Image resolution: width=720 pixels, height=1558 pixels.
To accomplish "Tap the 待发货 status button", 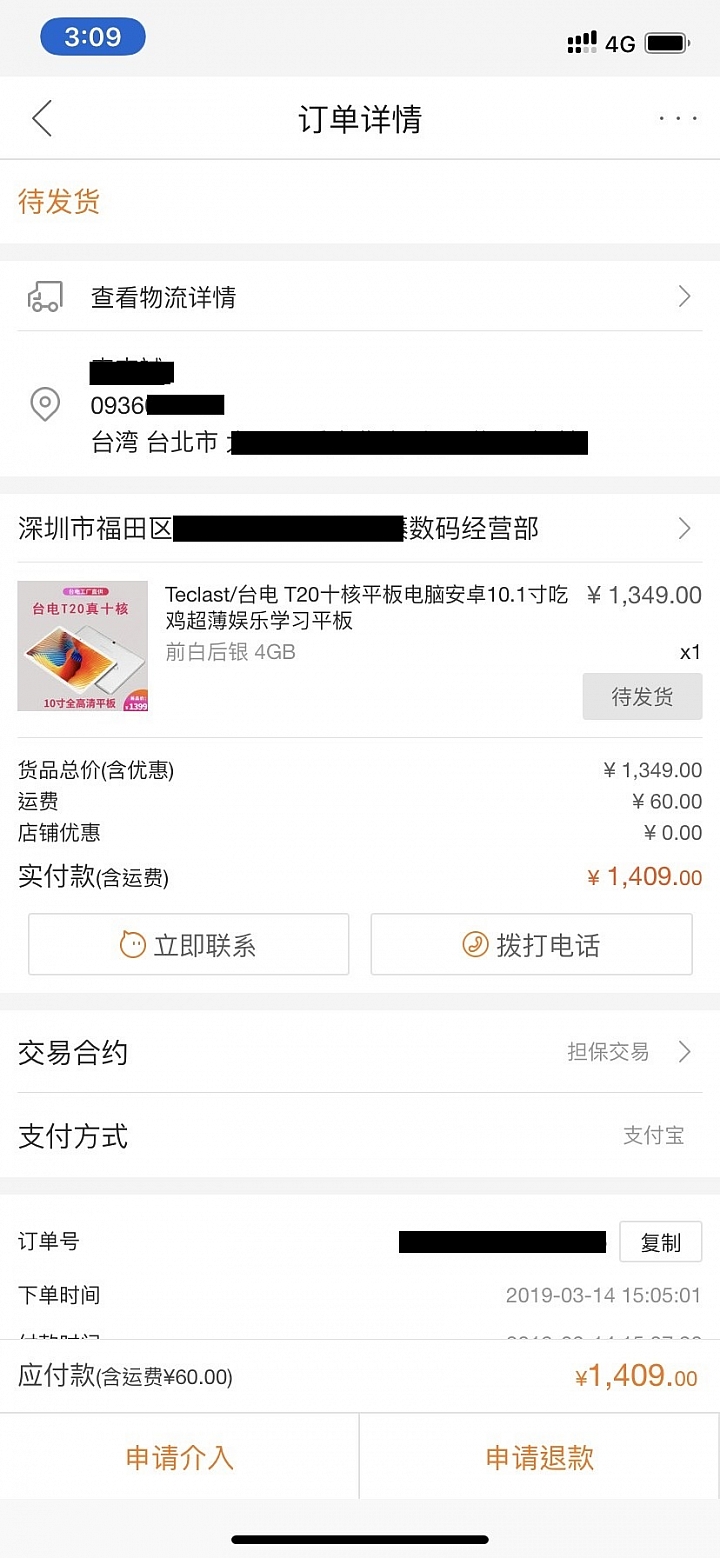I will (x=642, y=697).
